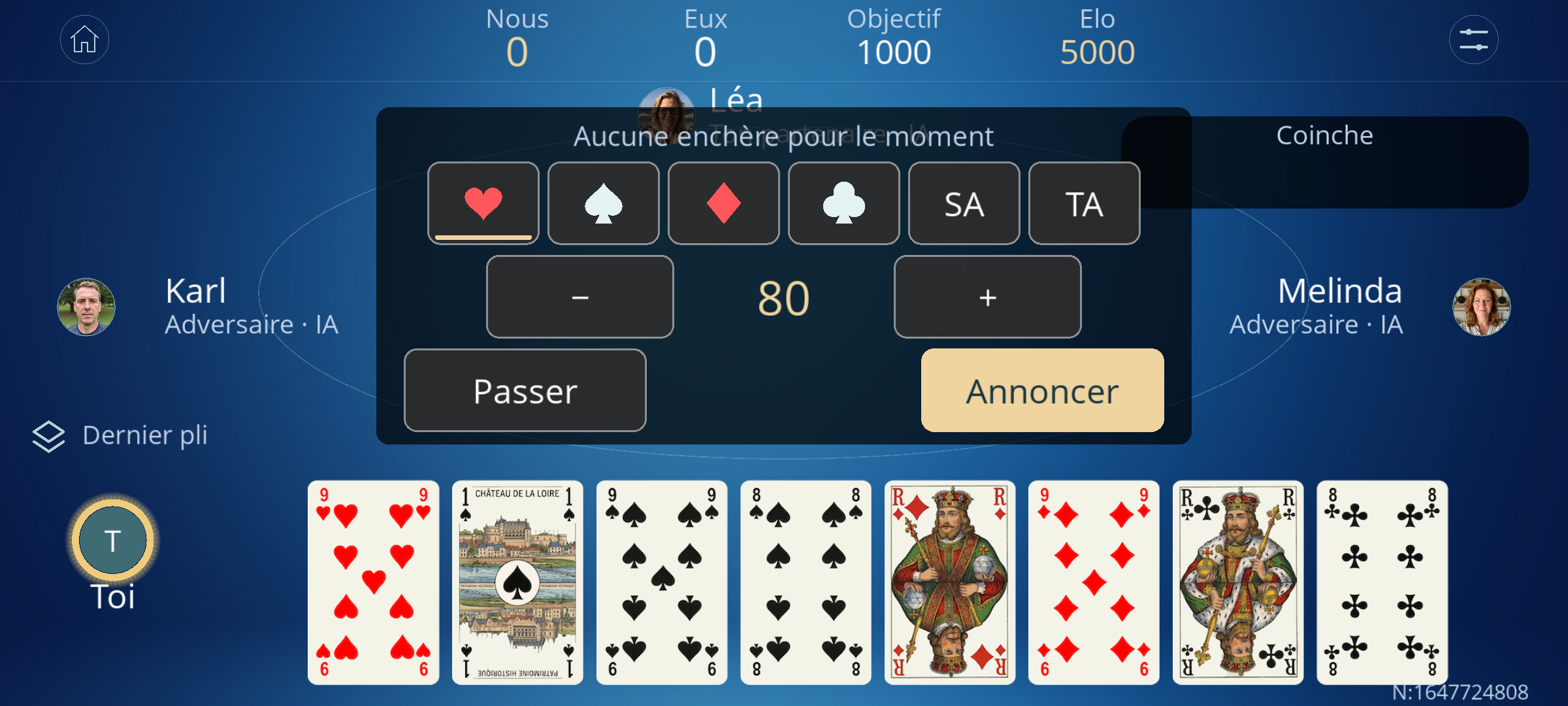Image resolution: width=1568 pixels, height=706 pixels.
Task: Open Melinda's player profile
Action: click(1482, 307)
